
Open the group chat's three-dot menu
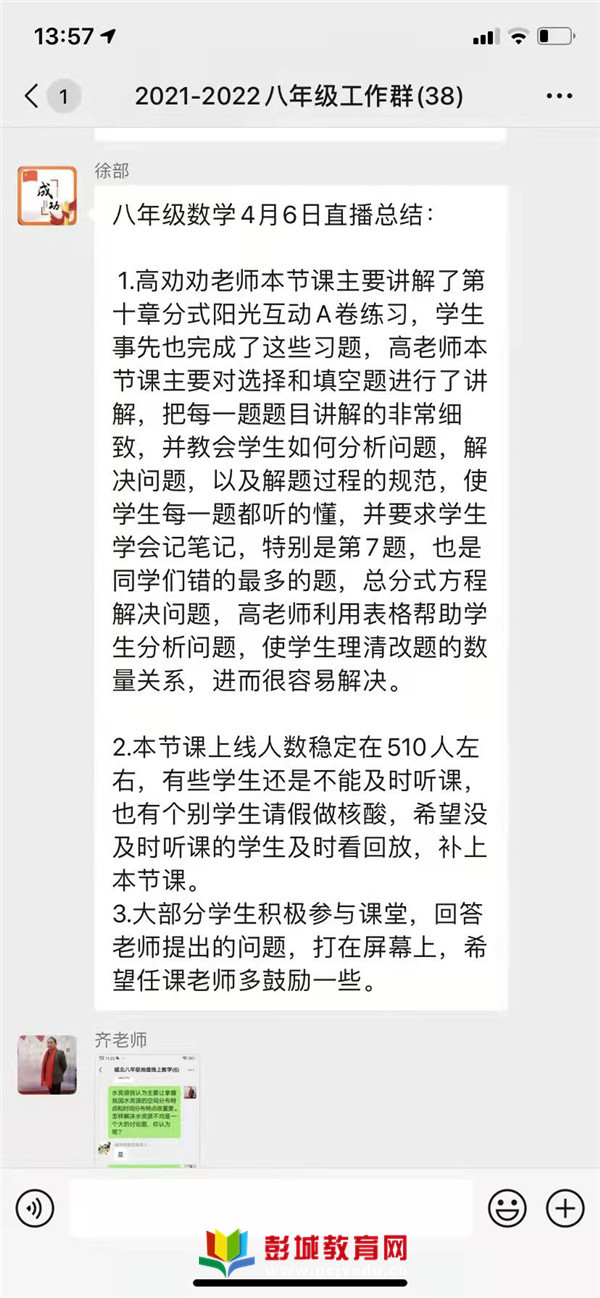[559, 97]
